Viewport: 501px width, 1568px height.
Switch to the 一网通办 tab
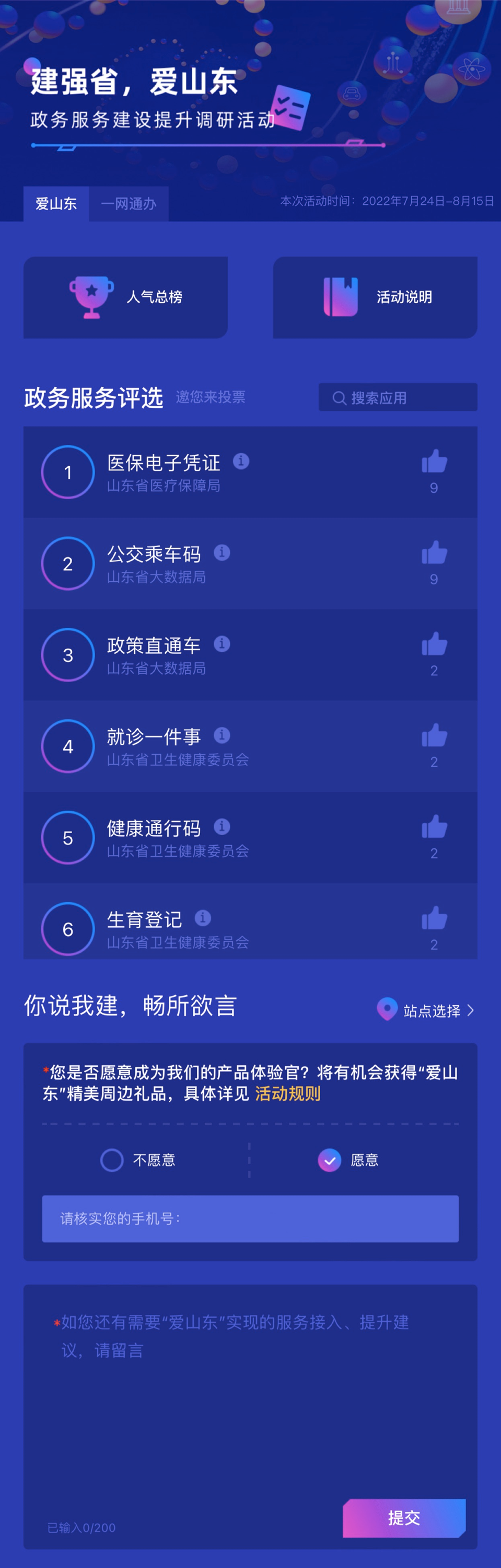click(x=129, y=204)
